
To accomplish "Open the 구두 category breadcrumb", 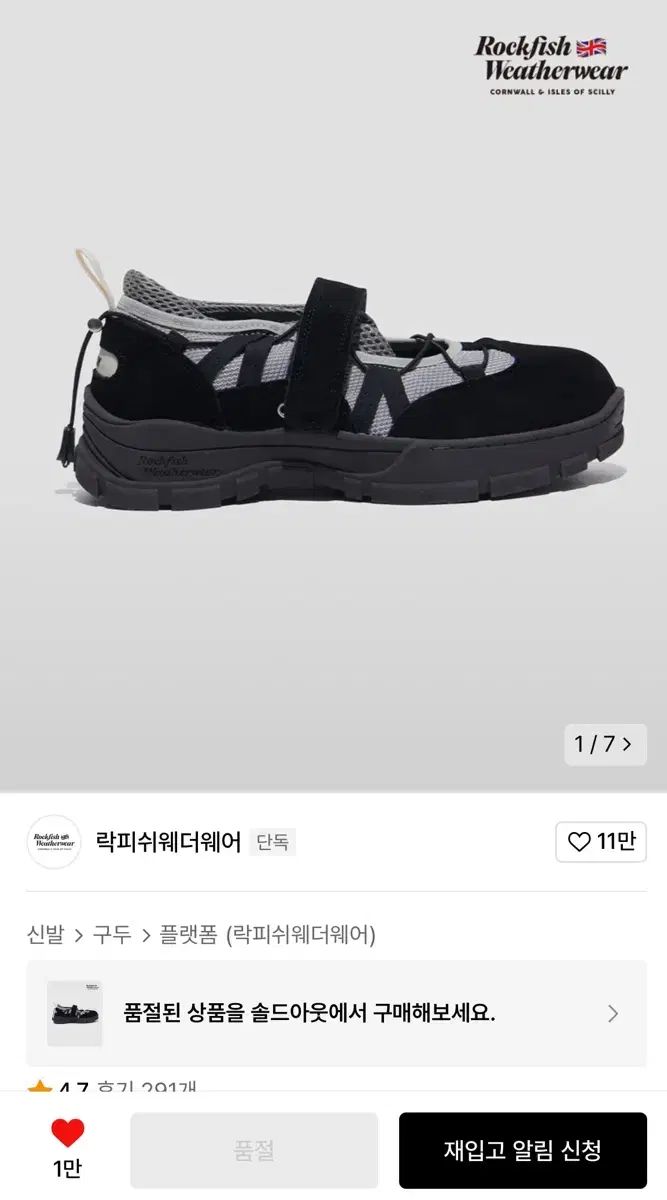I will [x=112, y=935].
